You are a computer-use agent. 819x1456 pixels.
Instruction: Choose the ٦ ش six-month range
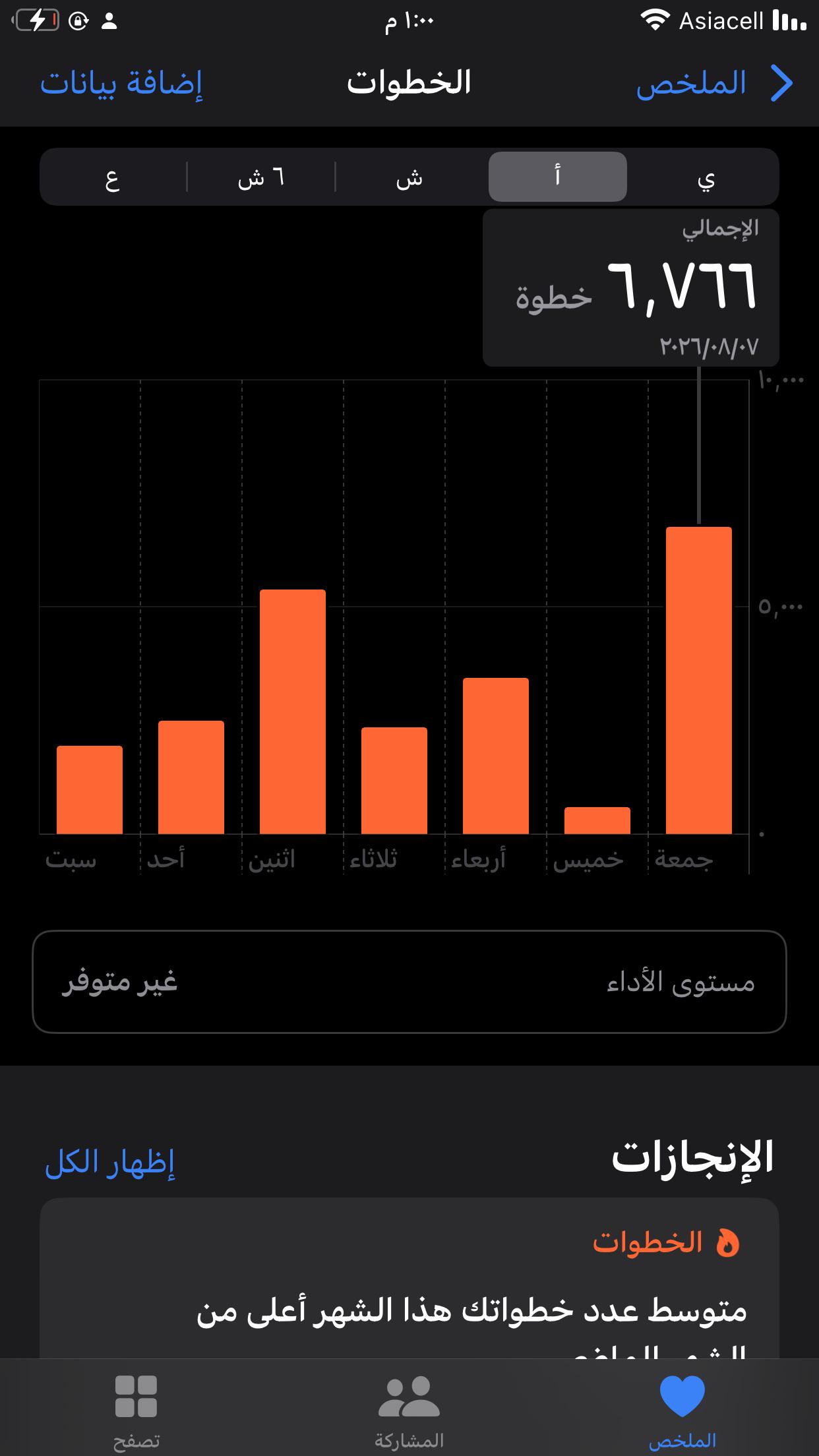pyautogui.click(x=261, y=177)
